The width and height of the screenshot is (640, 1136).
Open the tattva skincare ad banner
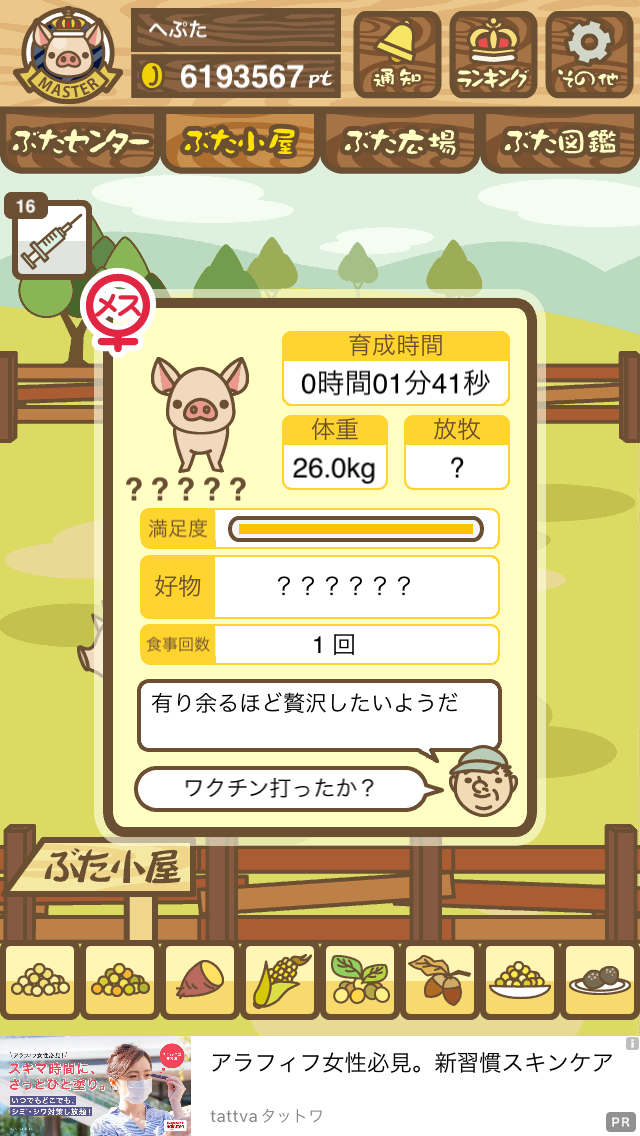[x=320, y=1085]
